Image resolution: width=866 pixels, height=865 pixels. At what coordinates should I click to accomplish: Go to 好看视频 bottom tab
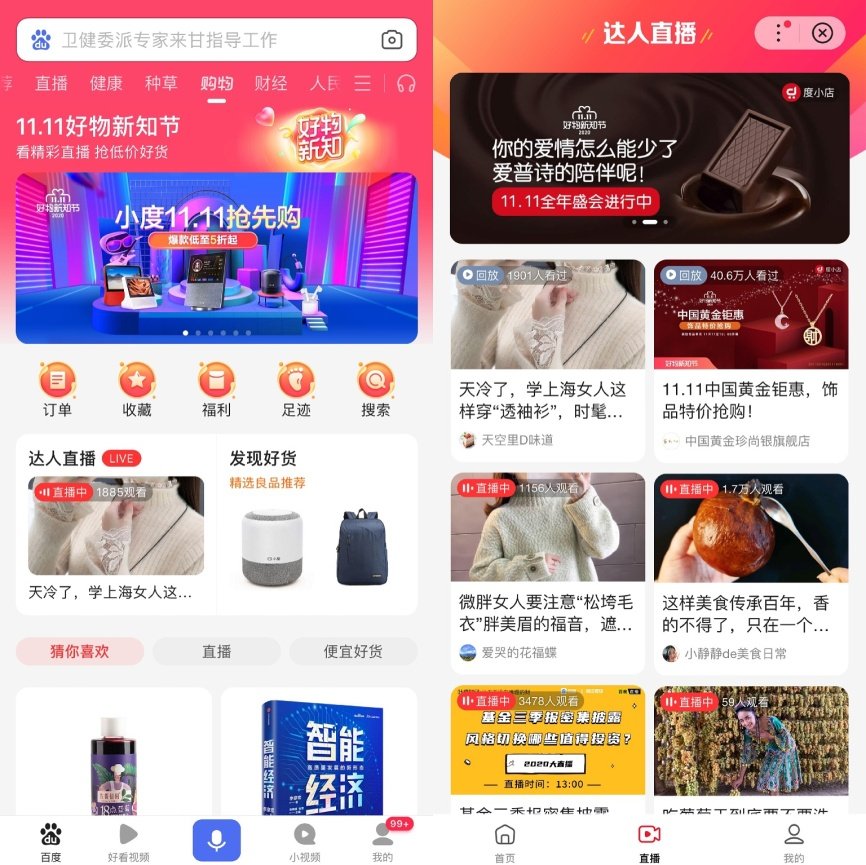point(128,842)
